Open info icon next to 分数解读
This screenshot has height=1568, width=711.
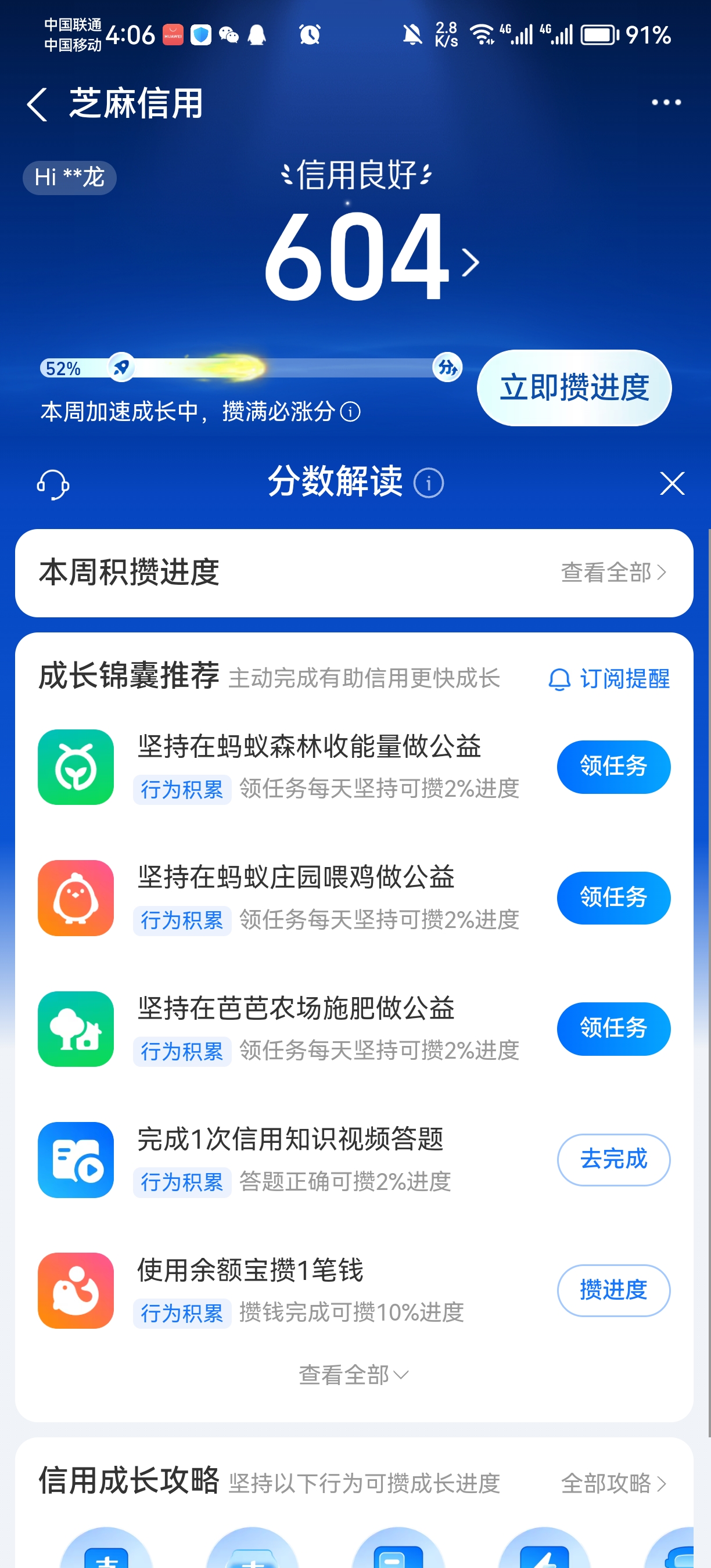click(x=429, y=483)
